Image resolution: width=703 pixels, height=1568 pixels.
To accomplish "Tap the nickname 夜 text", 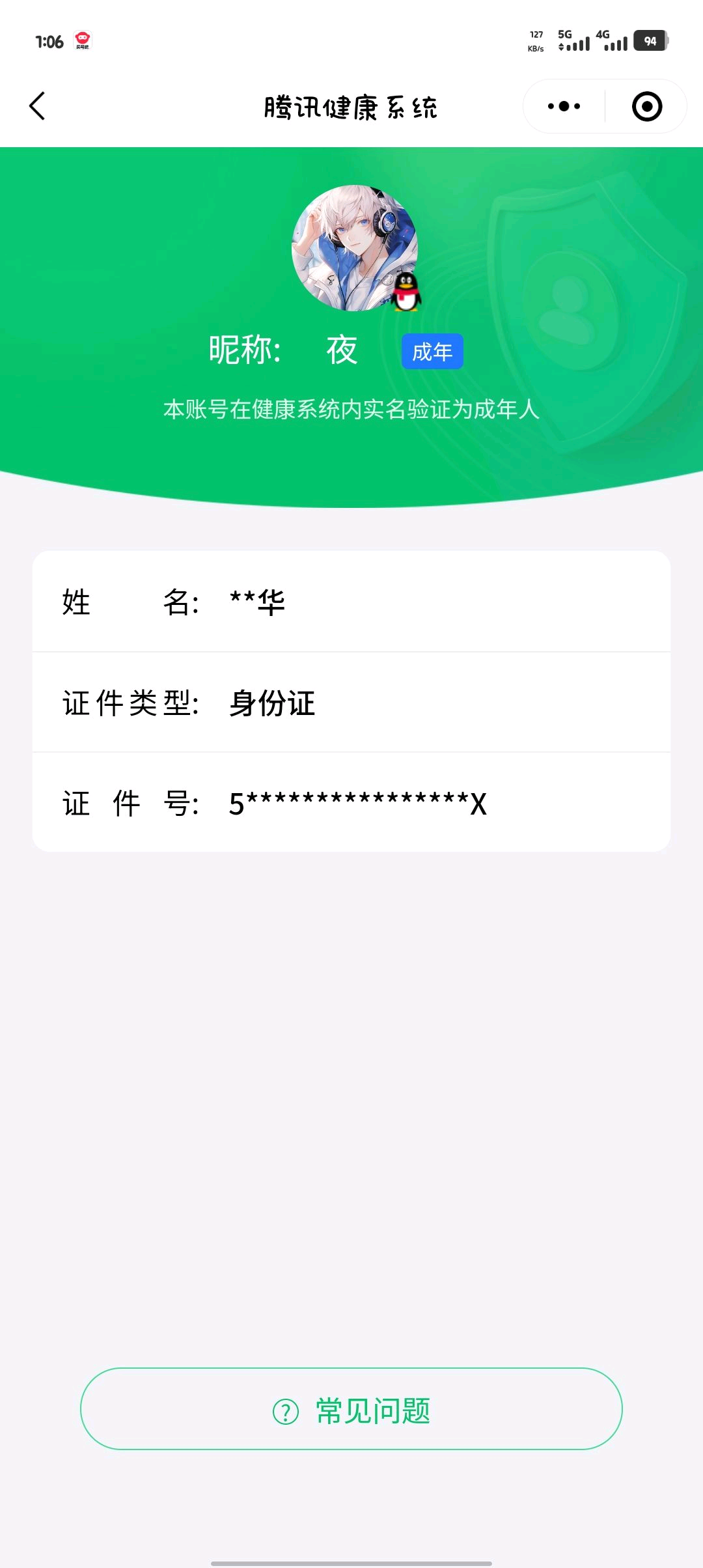I will pyautogui.click(x=342, y=350).
